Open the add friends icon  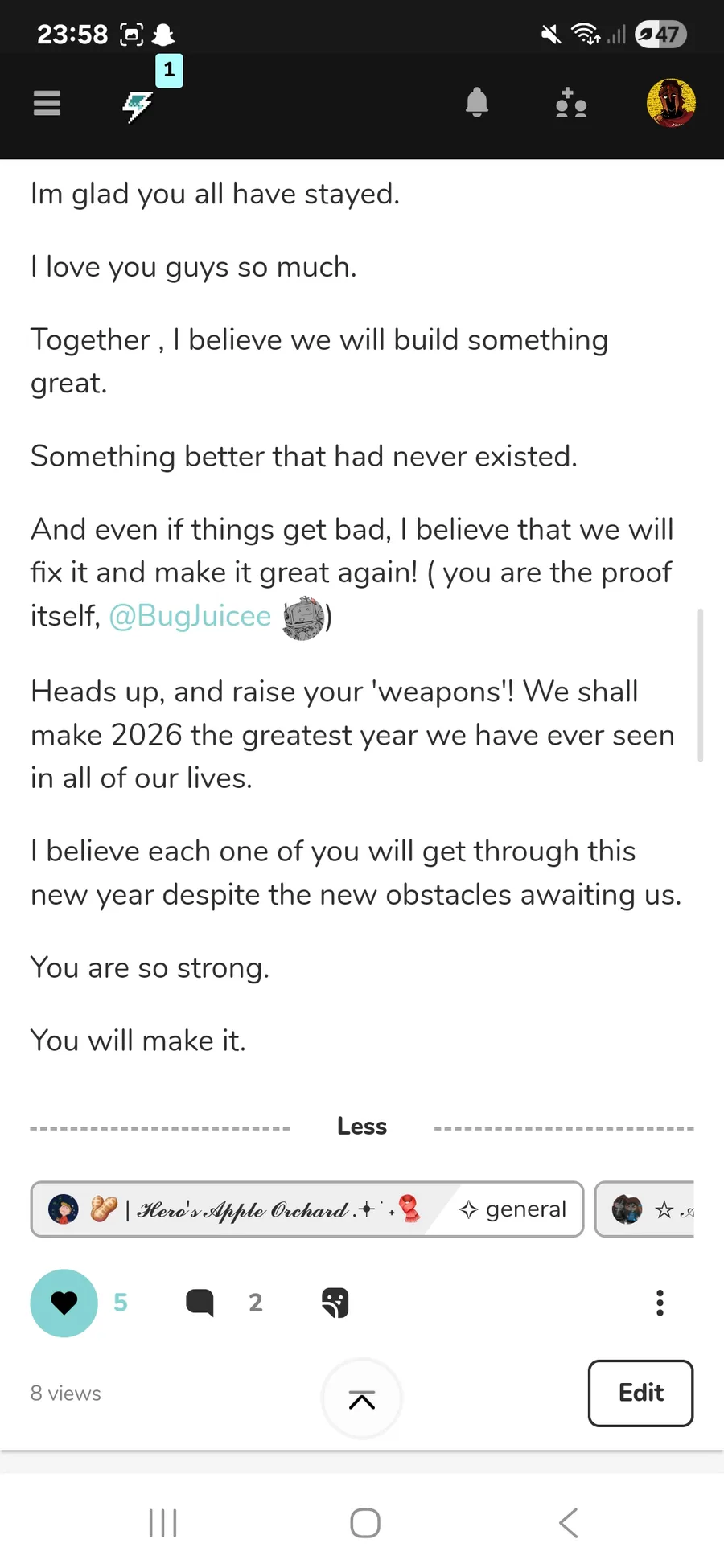[571, 104]
